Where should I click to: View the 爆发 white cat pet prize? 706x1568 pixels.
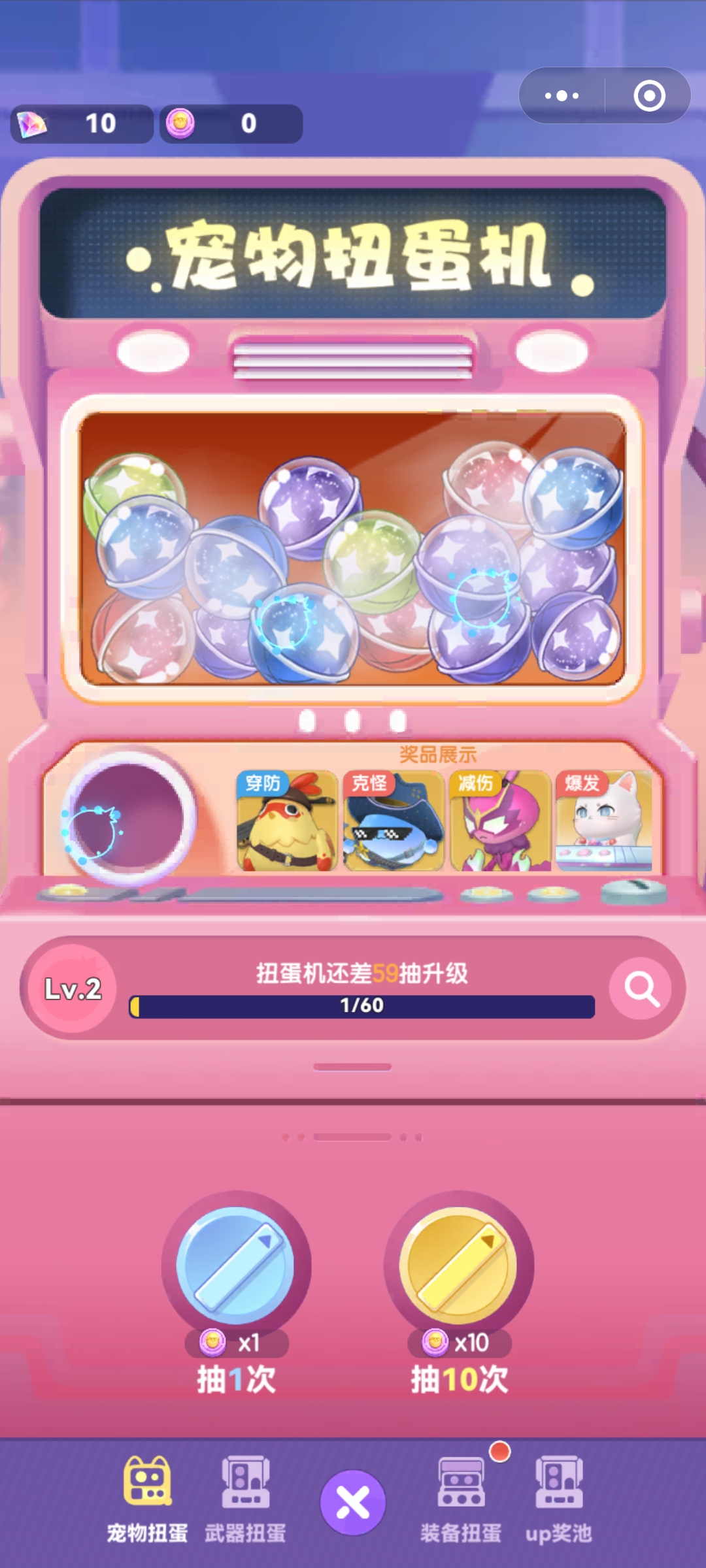[604, 821]
